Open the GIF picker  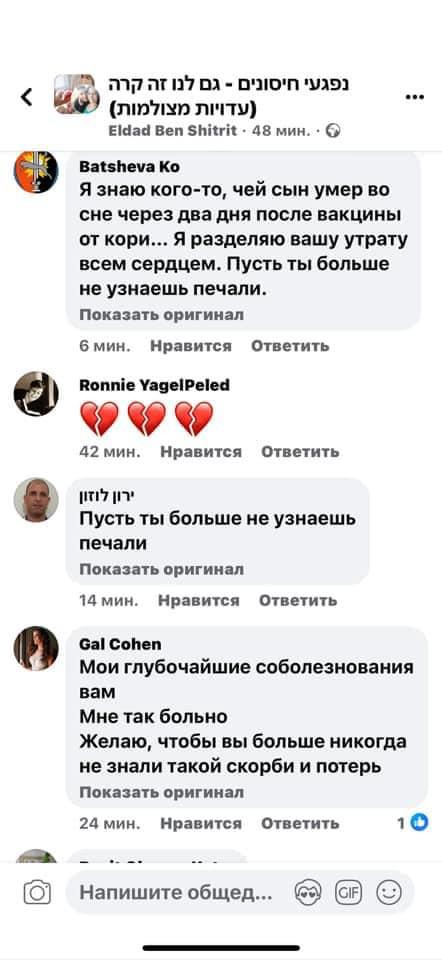pos(347,893)
